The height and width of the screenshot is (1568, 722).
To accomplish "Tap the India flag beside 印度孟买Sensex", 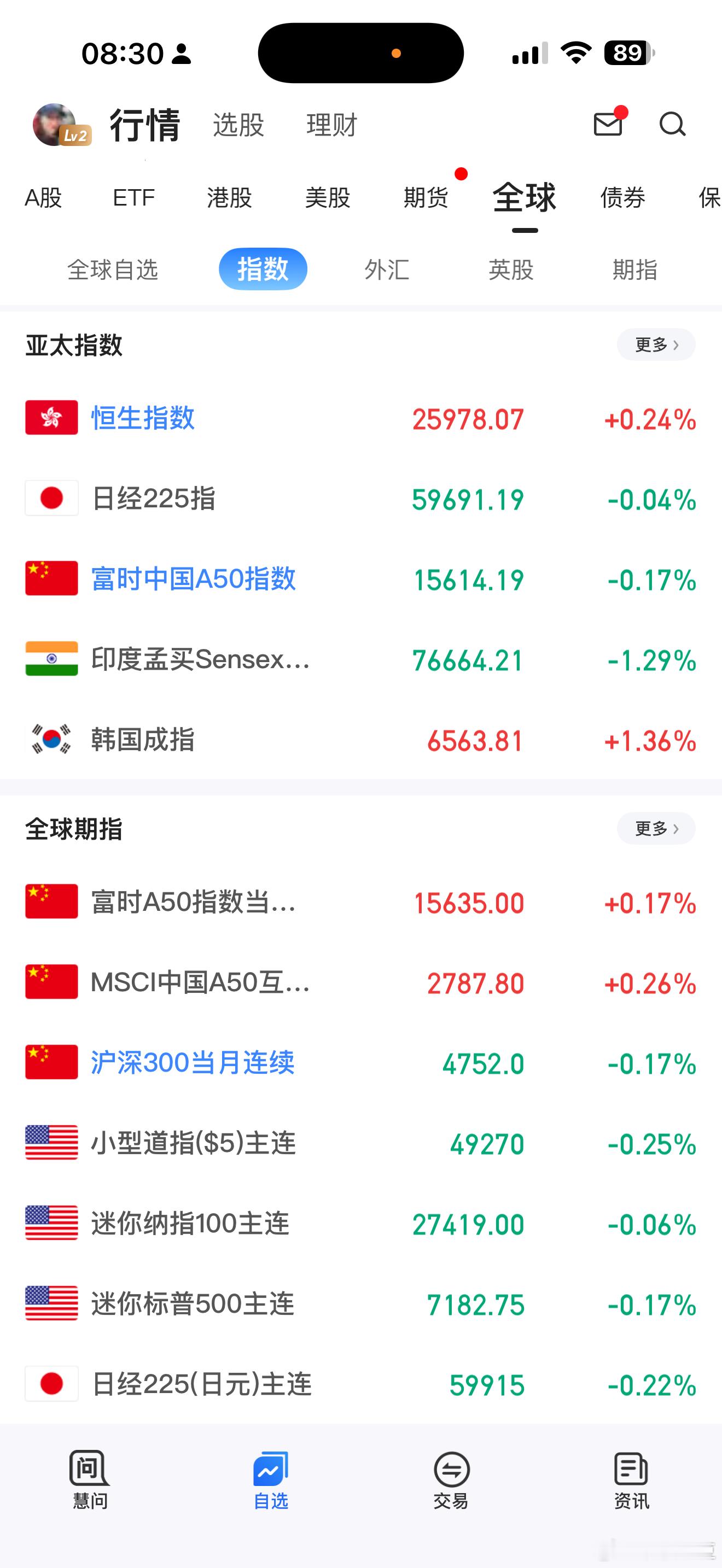I will coord(51,660).
